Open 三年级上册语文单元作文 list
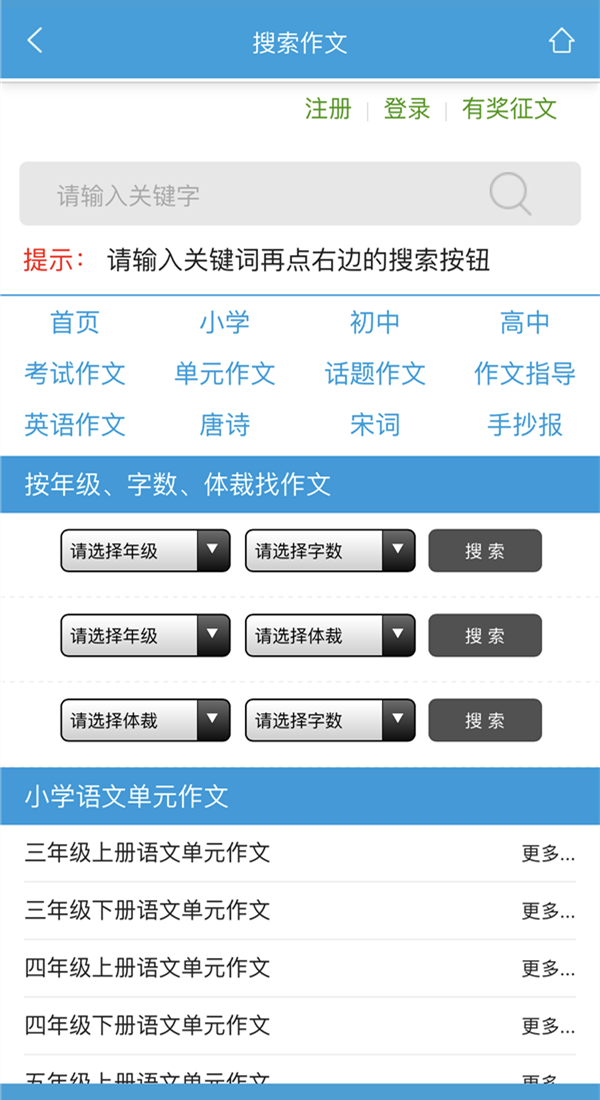Image resolution: width=600 pixels, height=1100 pixels. tap(148, 853)
